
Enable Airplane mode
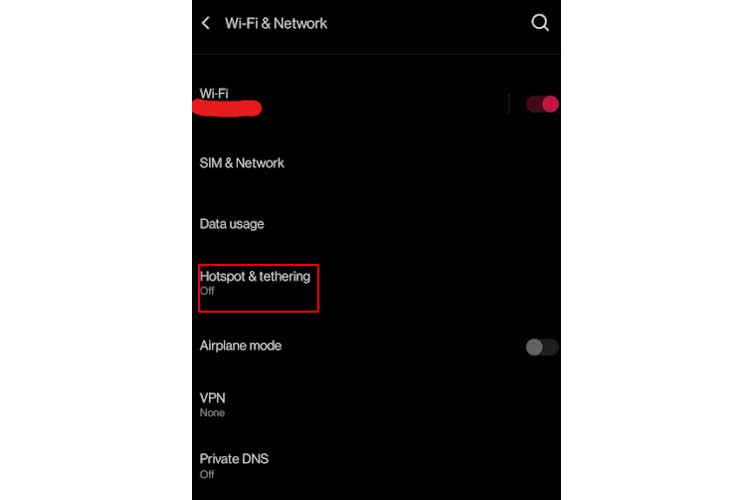pyautogui.click(x=542, y=347)
